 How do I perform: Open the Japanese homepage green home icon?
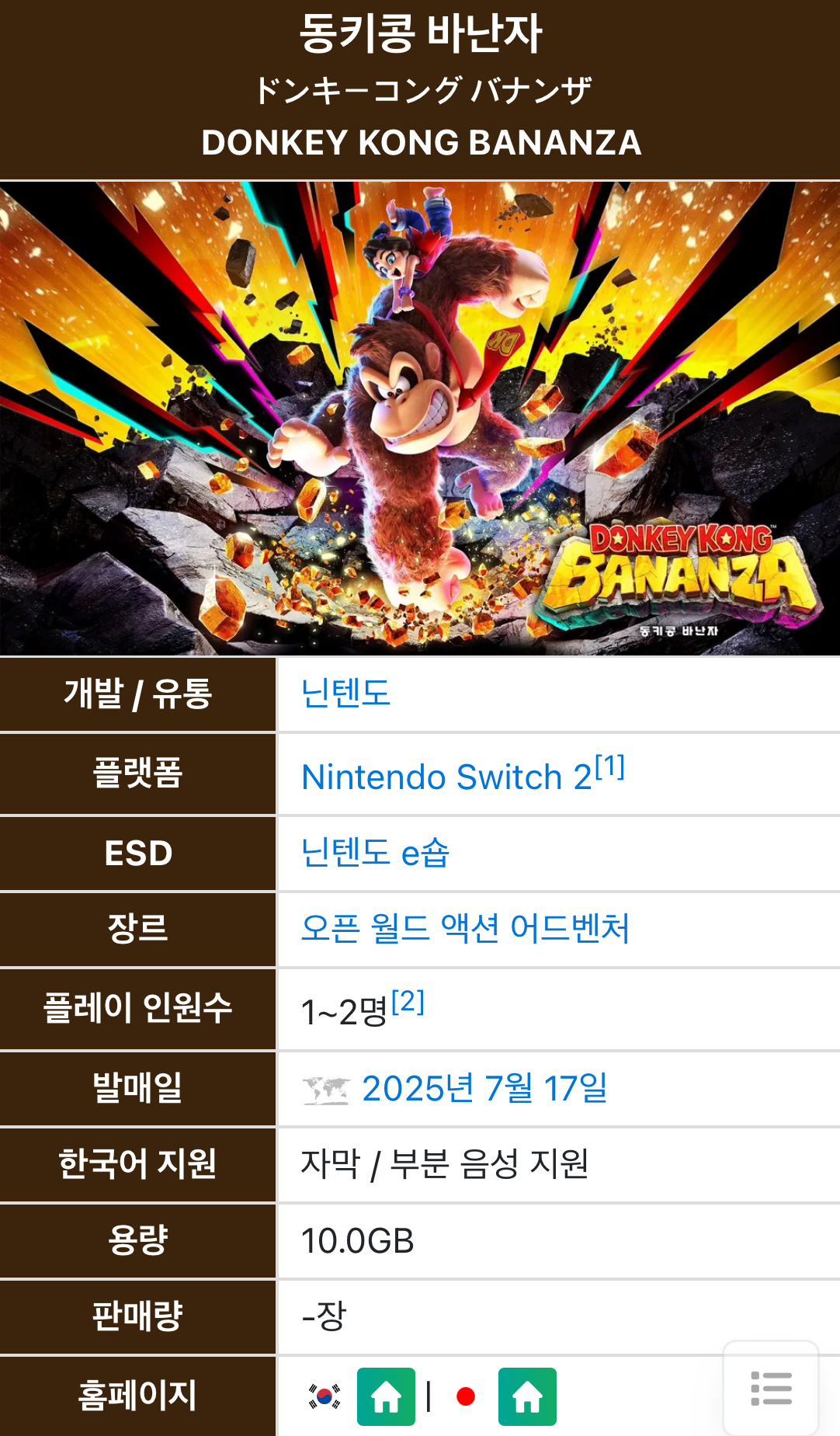coord(527,1396)
